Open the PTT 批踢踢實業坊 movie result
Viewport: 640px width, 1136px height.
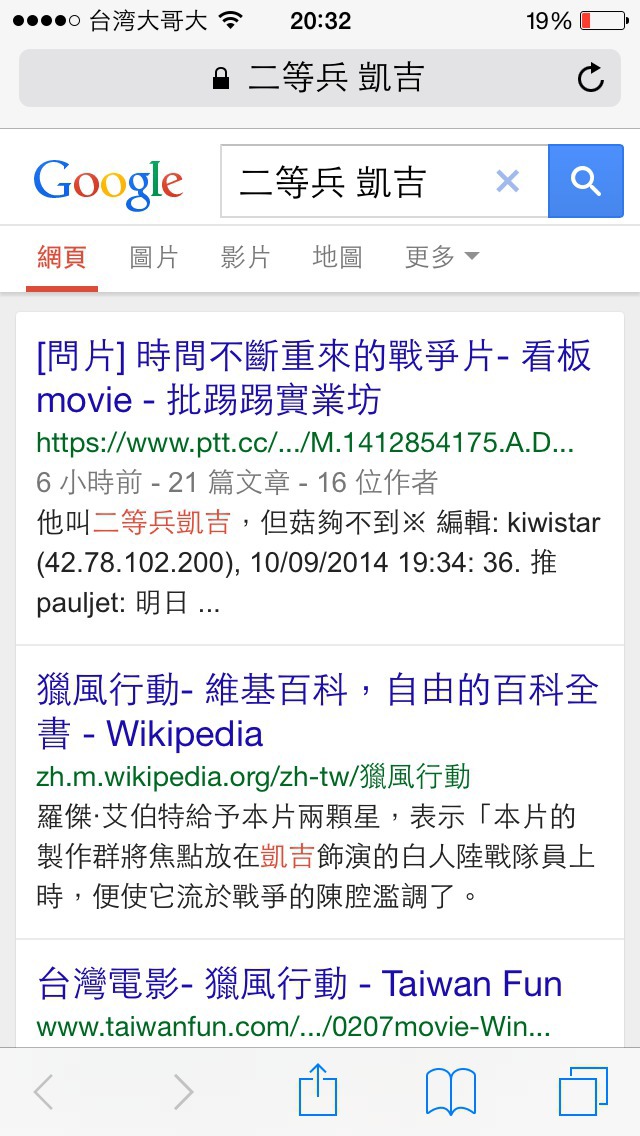(x=315, y=377)
